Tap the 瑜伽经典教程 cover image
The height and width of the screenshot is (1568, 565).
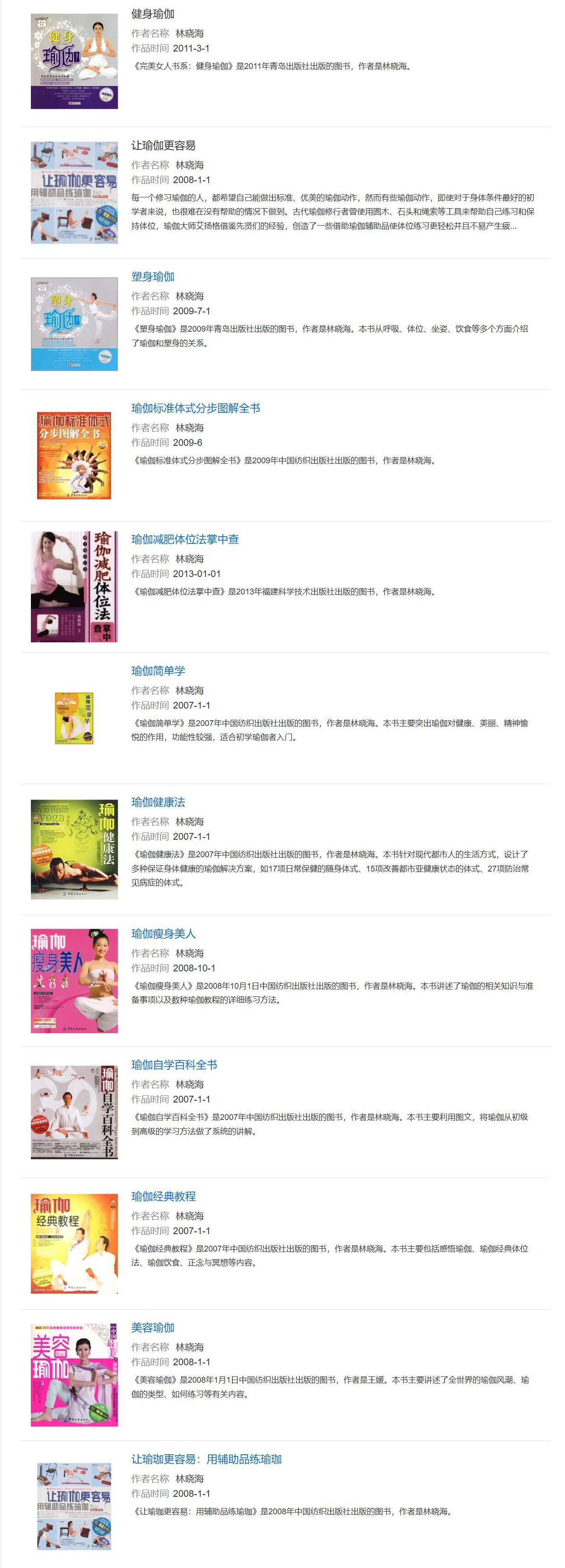(74, 1243)
